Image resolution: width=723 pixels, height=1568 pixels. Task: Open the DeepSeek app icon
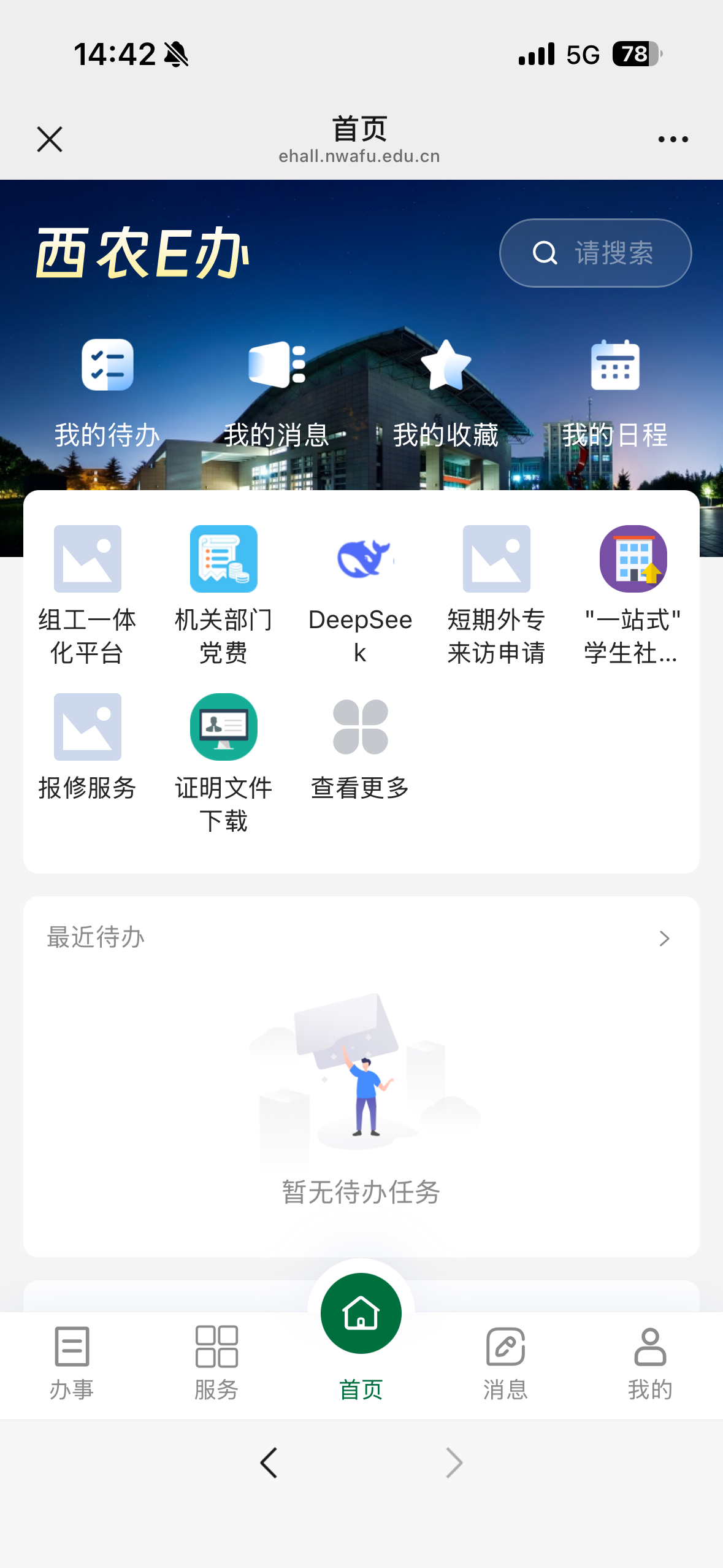(361, 558)
